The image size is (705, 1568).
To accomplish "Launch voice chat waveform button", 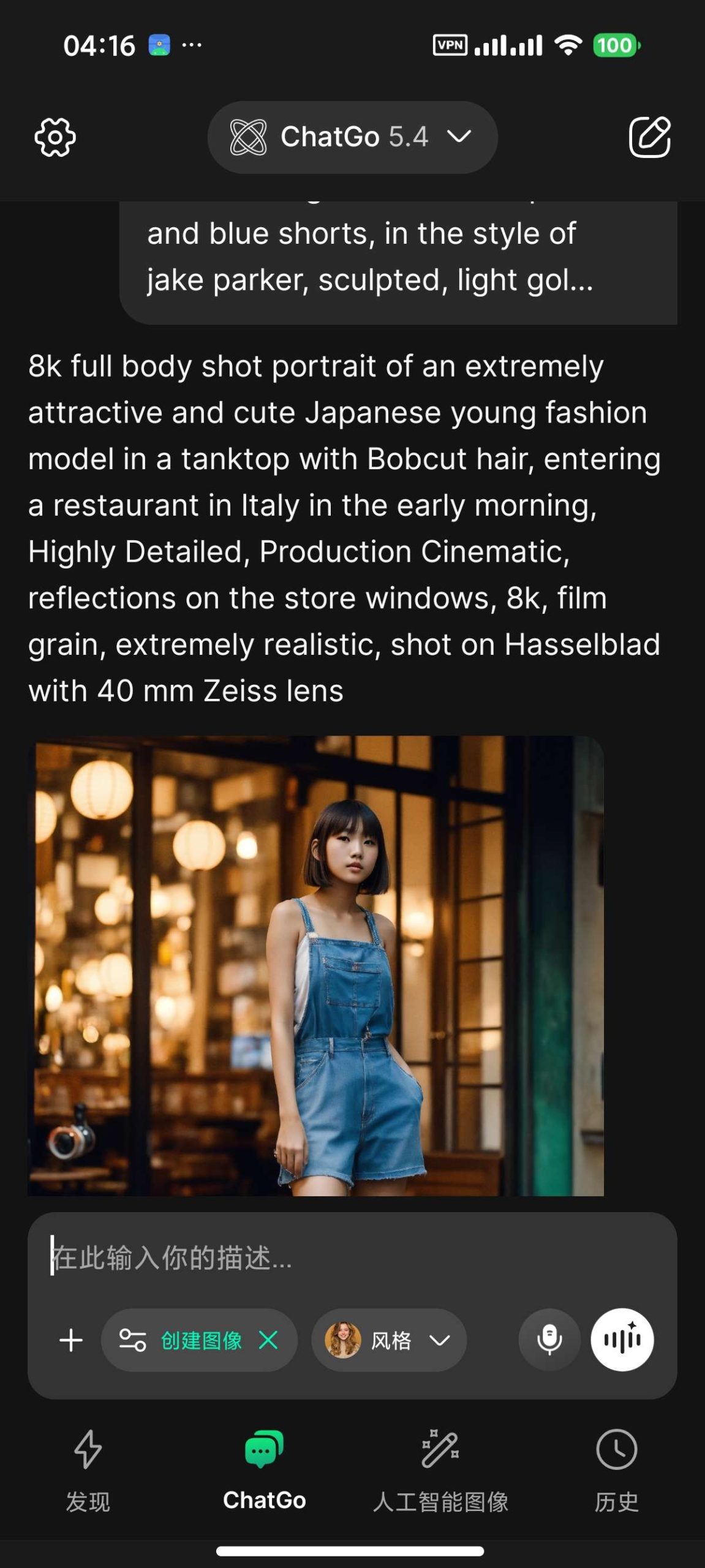I will [622, 1340].
